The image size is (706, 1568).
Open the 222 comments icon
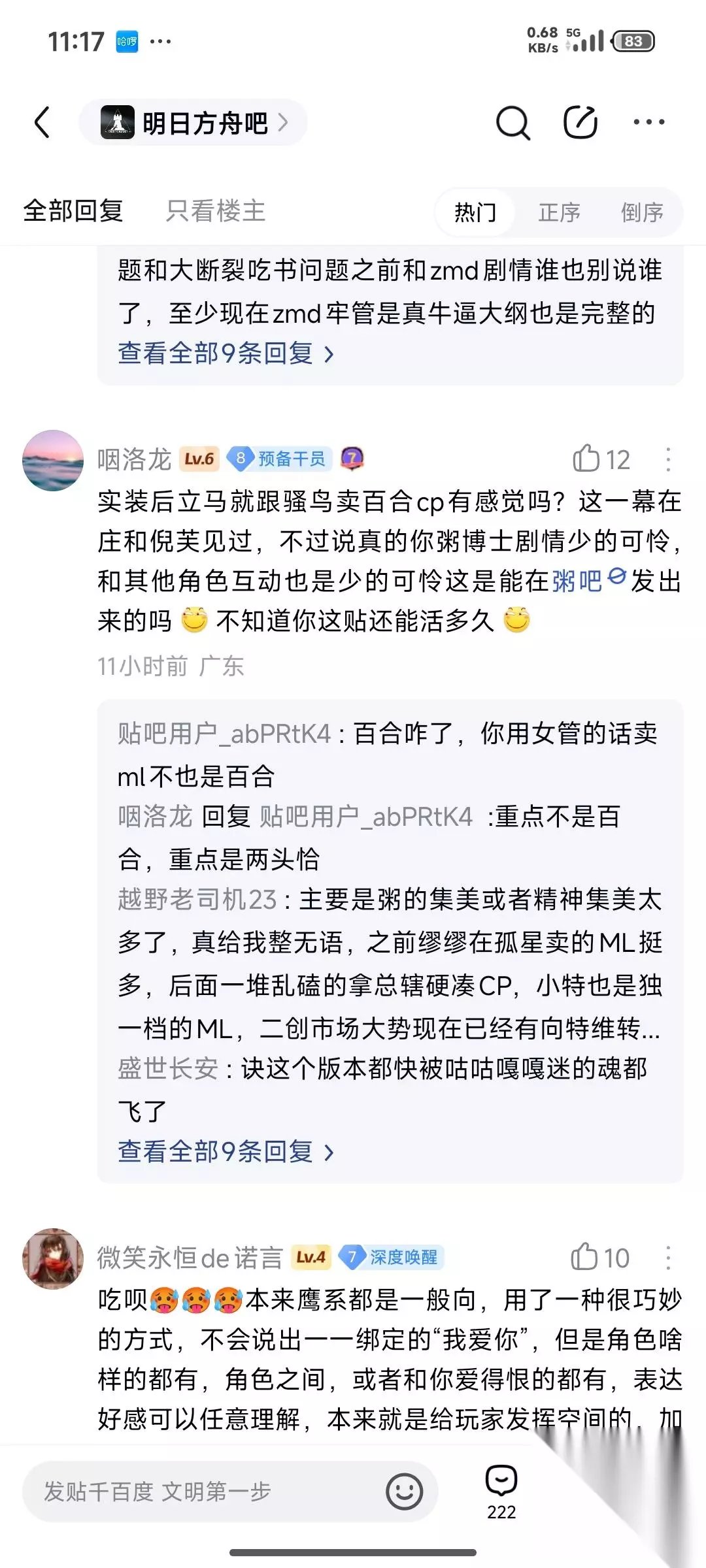pyautogui.click(x=501, y=1493)
